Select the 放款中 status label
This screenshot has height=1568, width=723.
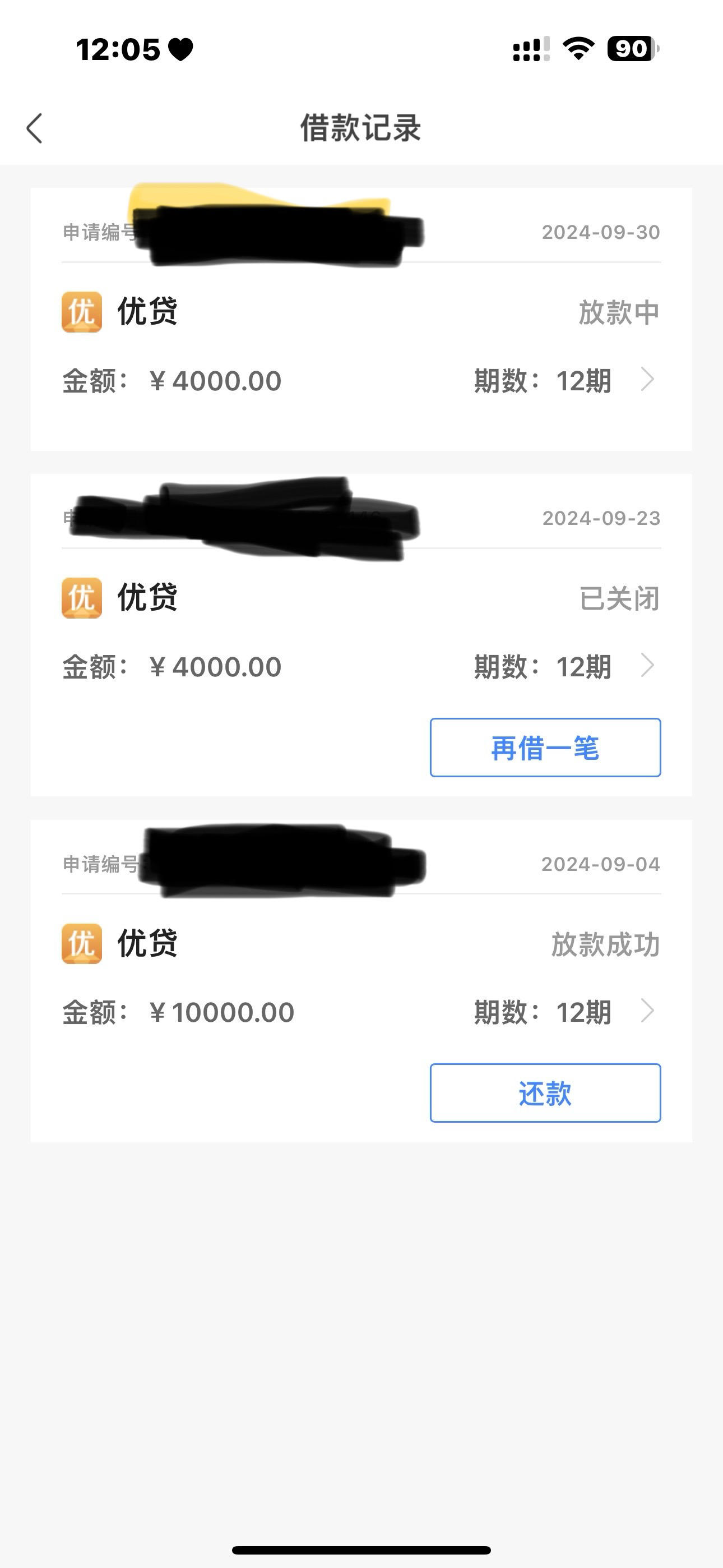(618, 311)
